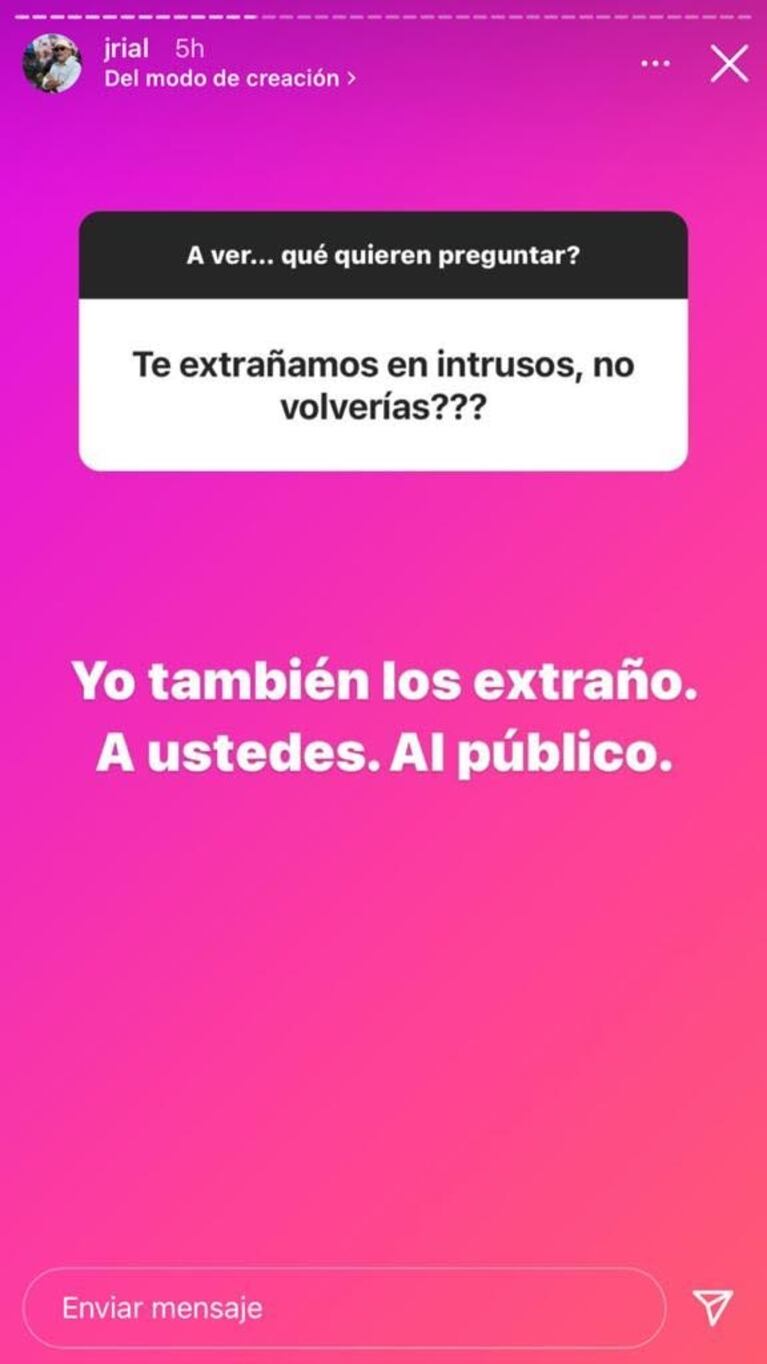Open the three-dot options menu

tap(655, 63)
